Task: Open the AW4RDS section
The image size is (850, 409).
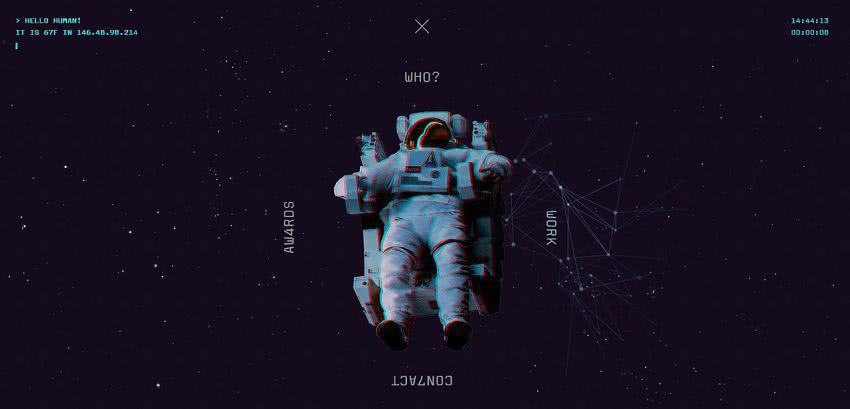Action: pos(289,227)
